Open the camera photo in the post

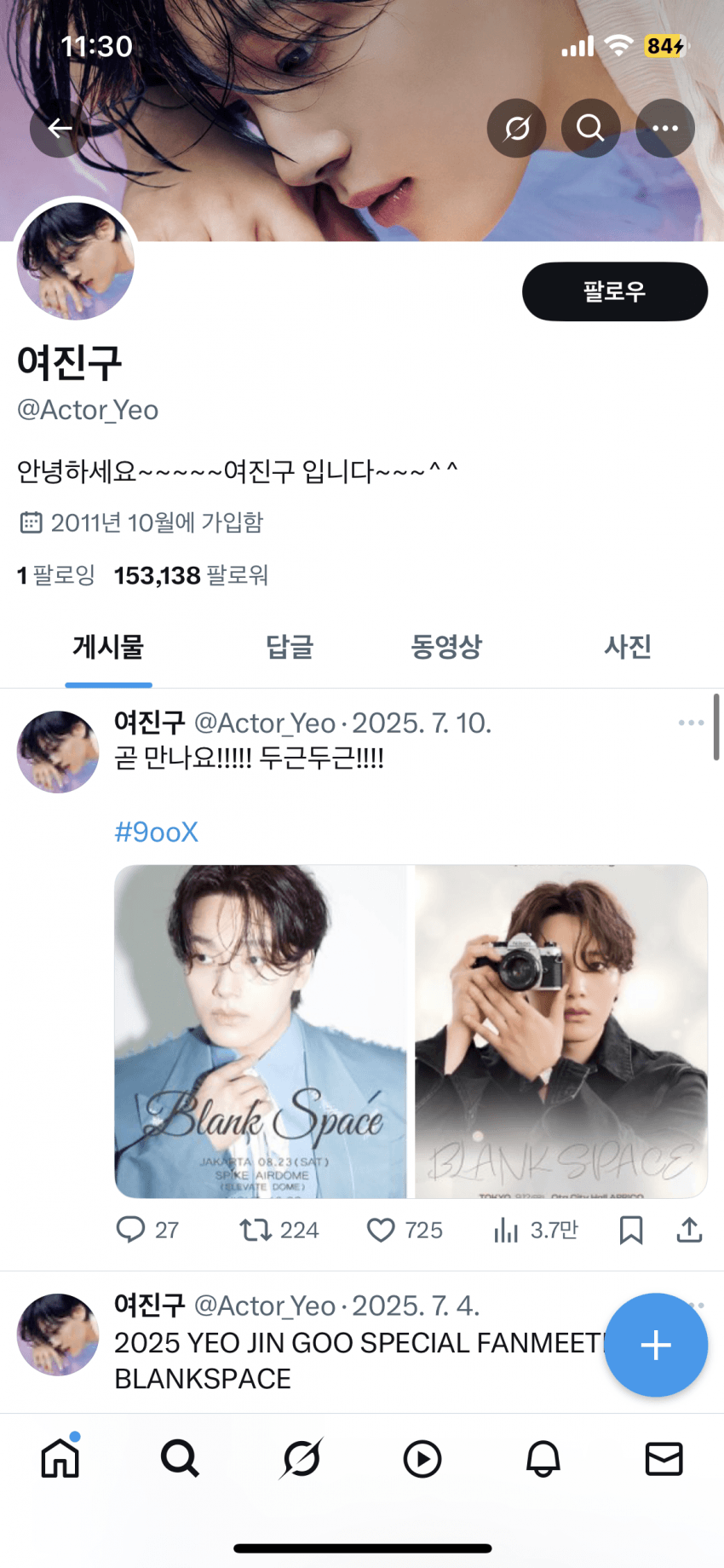560,1031
